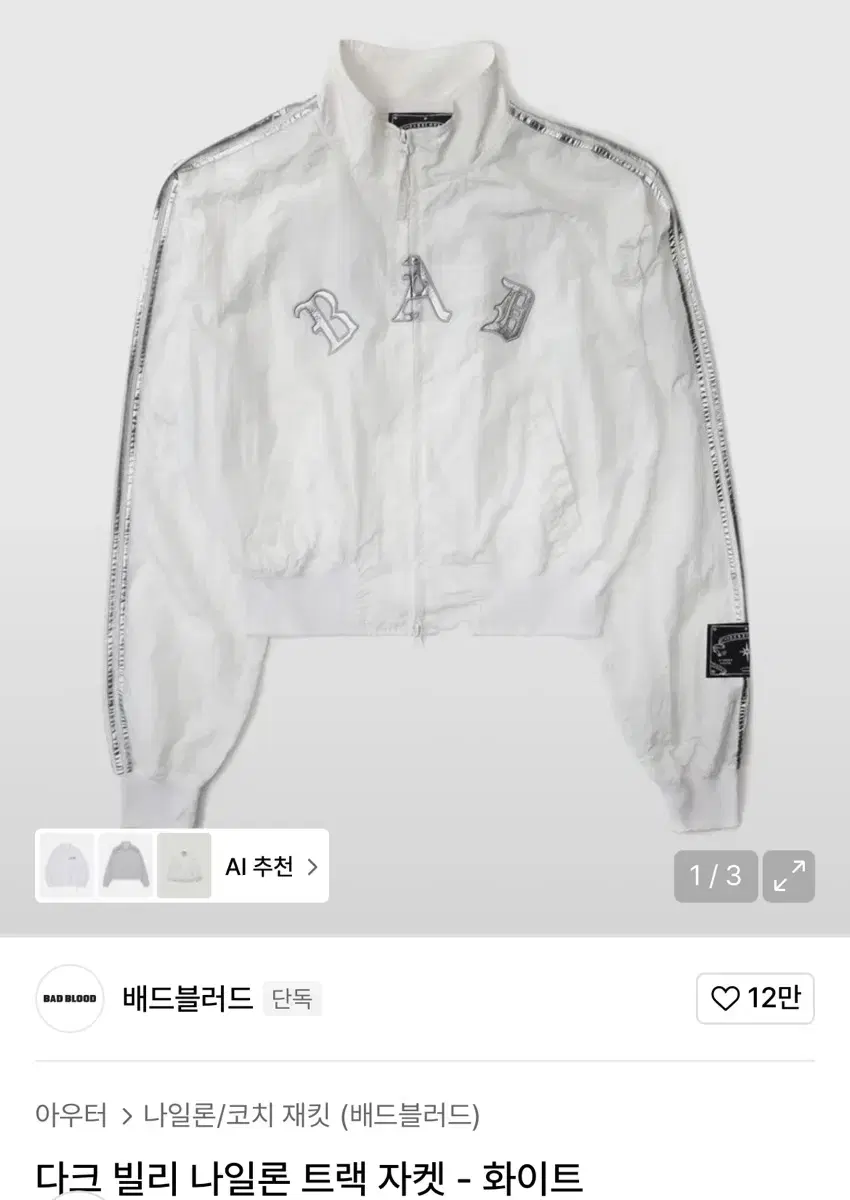
Task: Select the first AI 추천 thumbnail
Action: (66, 867)
